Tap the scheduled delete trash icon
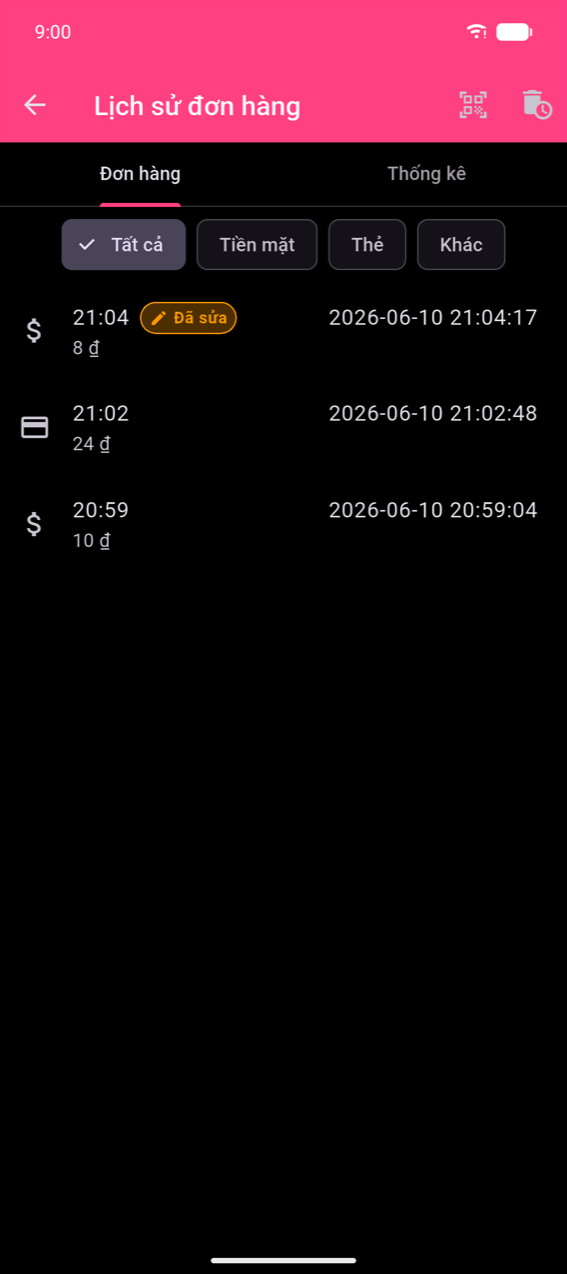567x1274 pixels. click(537, 105)
